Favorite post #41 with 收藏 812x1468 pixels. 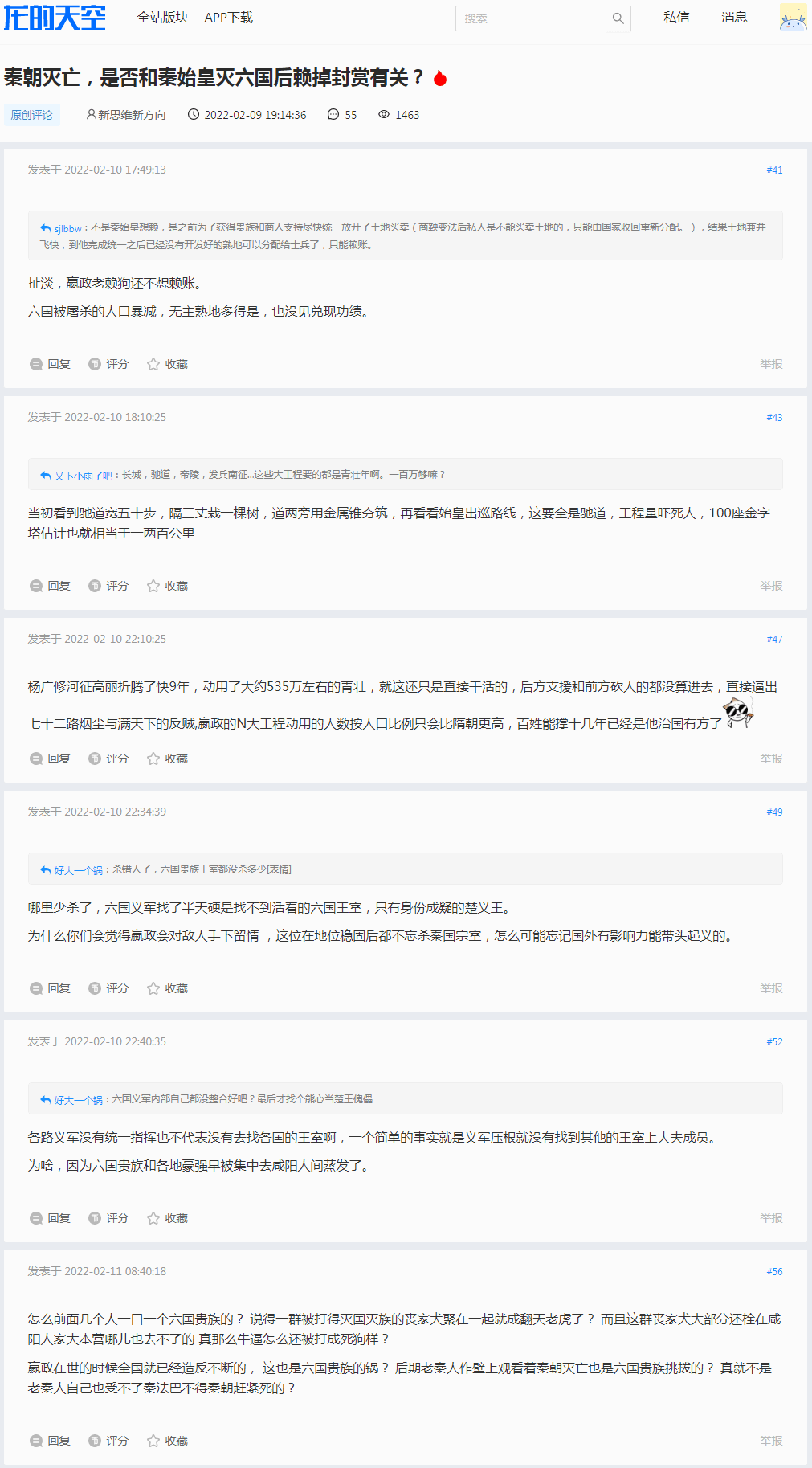pos(167,364)
